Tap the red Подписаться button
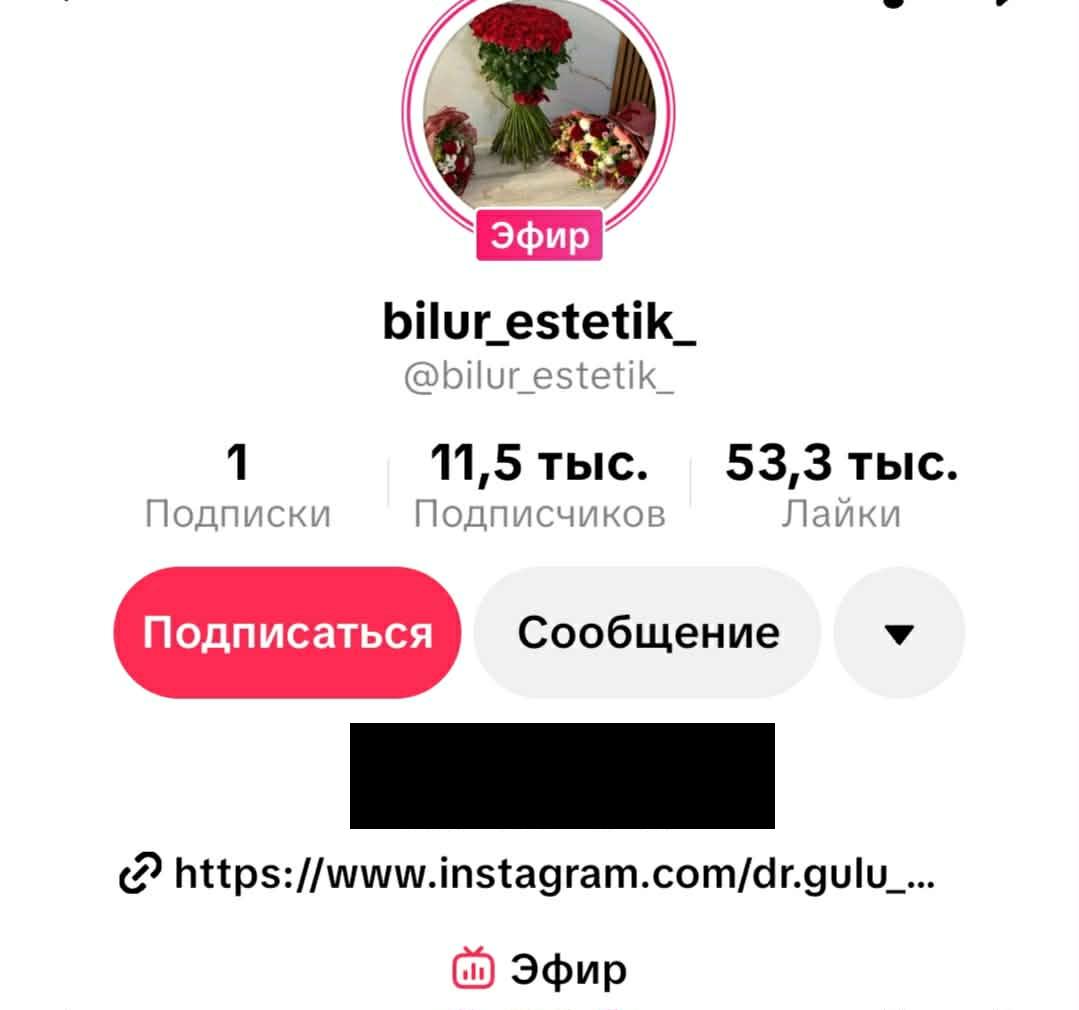This screenshot has width=1079, height=1010. point(287,632)
